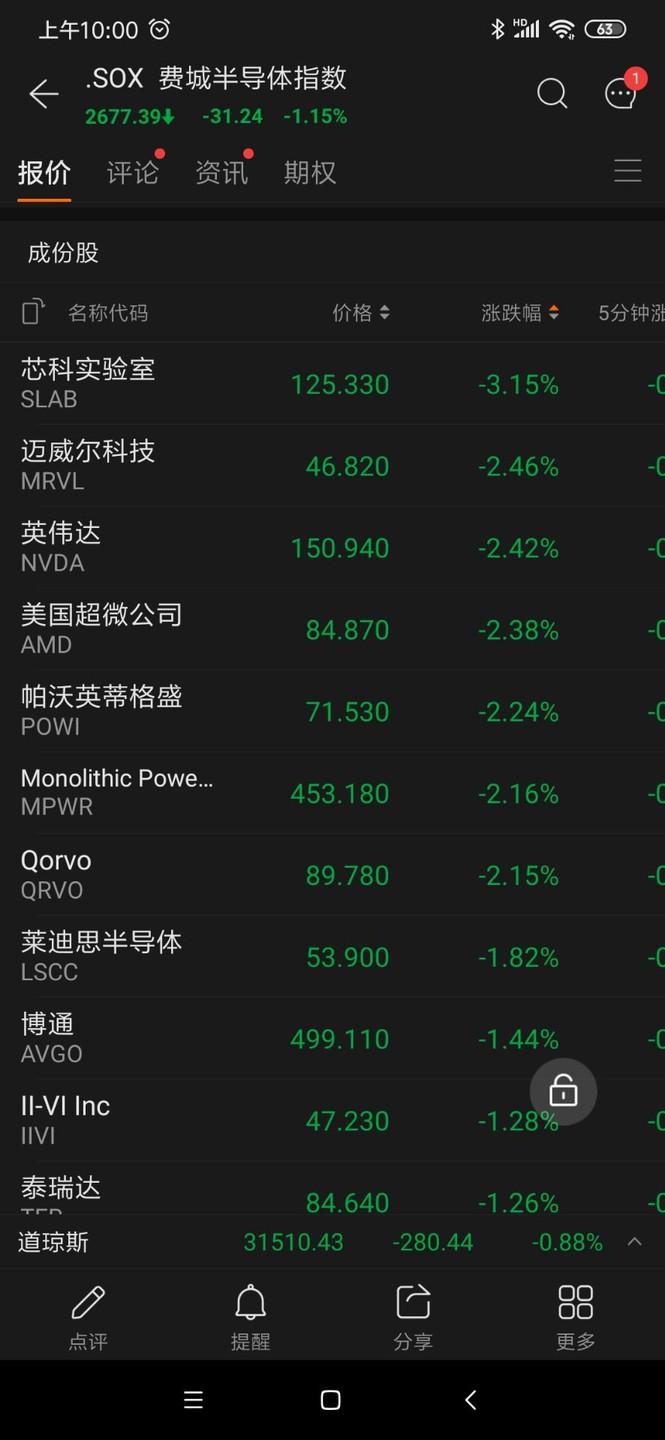Screen dimensions: 665x1440
Task: Share this index using 分享
Action: (413, 1317)
